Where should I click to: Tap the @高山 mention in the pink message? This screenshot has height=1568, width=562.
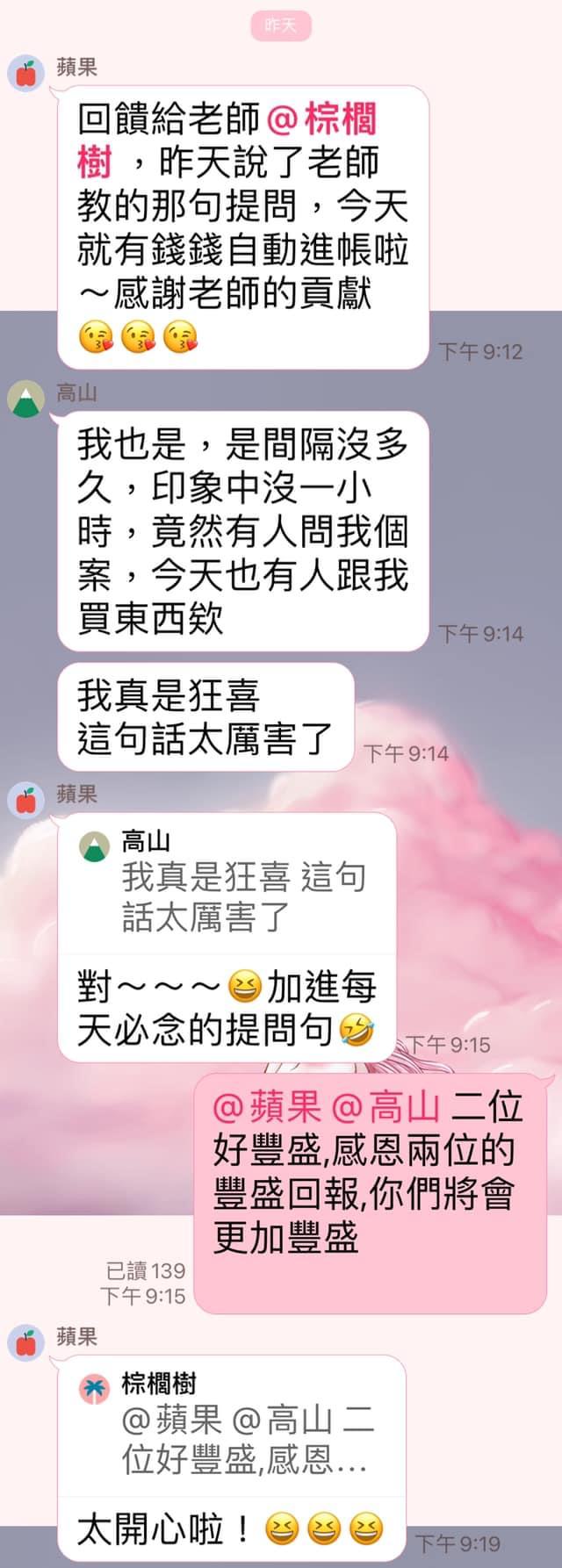(x=385, y=1108)
